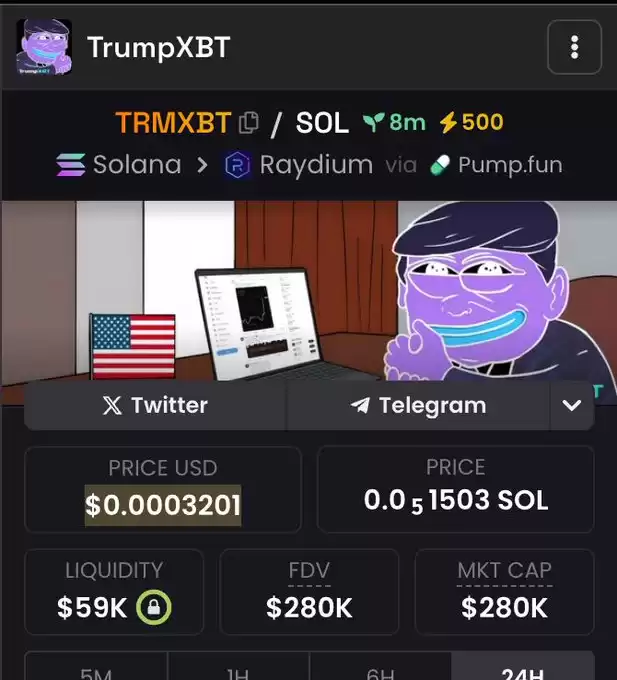Open the three-dot overflow menu
Viewport: 617px width, 680px height.
click(x=574, y=47)
